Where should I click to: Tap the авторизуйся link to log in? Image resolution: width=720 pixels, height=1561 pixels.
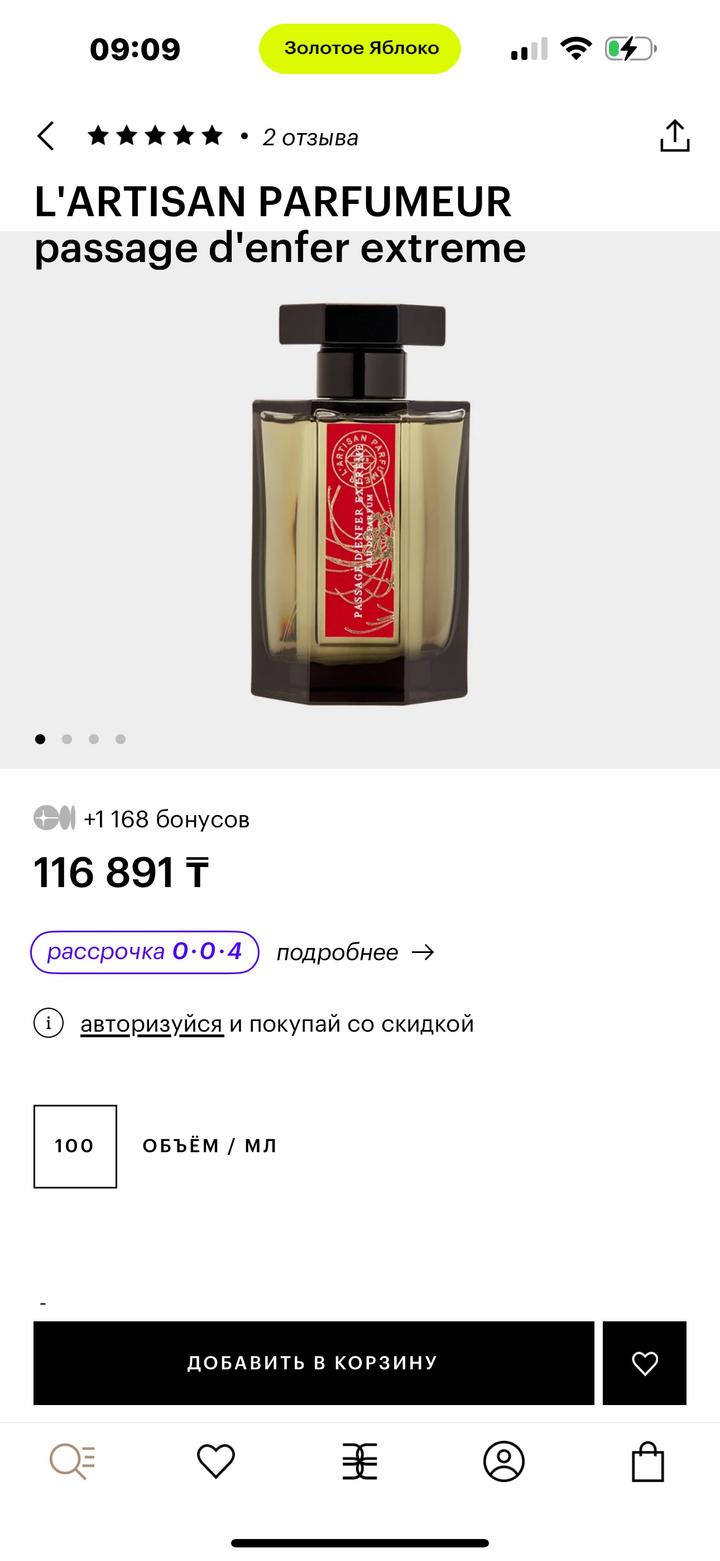click(x=151, y=1024)
